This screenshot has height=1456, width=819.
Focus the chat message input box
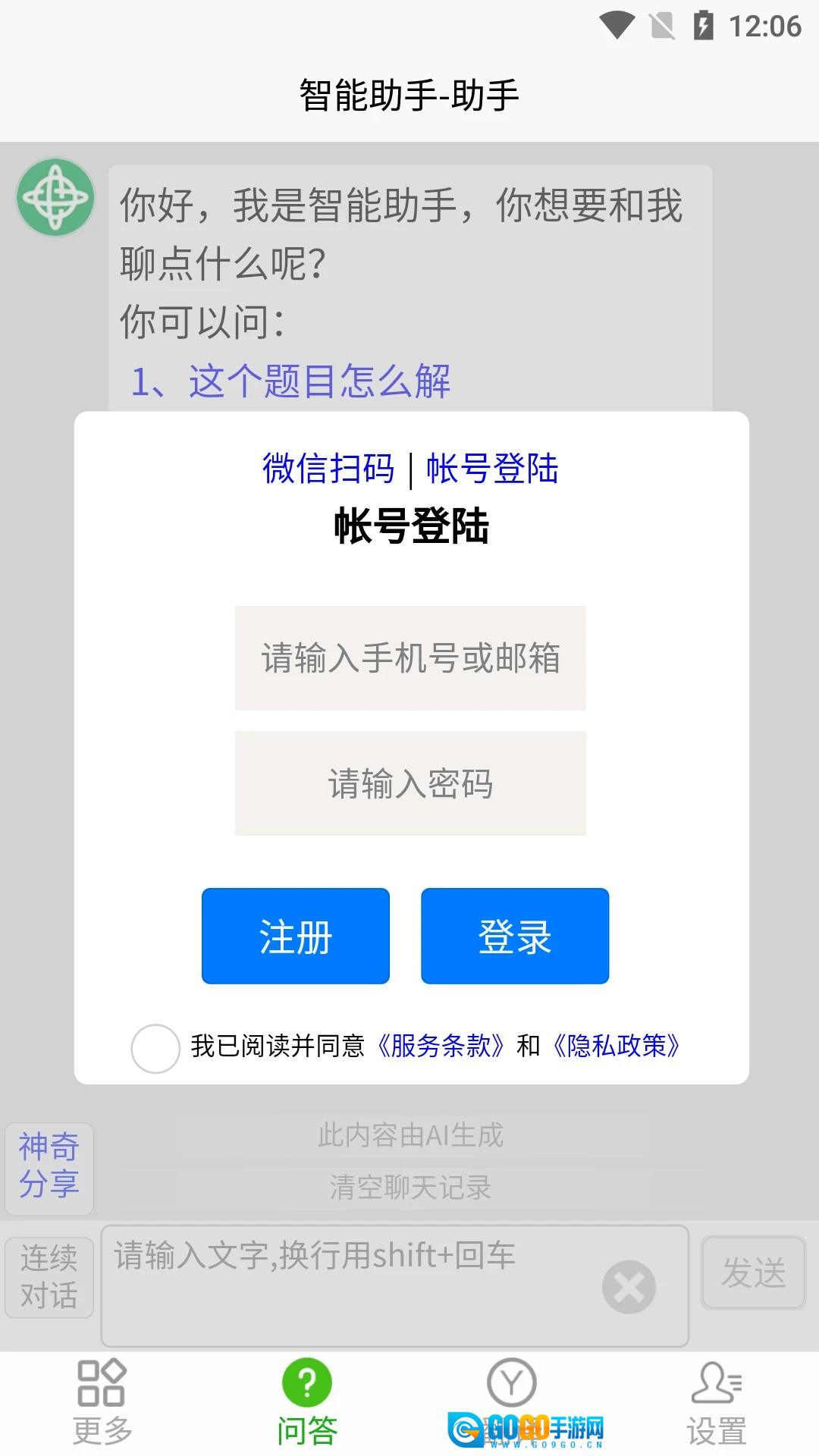click(x=349, y=1285)
